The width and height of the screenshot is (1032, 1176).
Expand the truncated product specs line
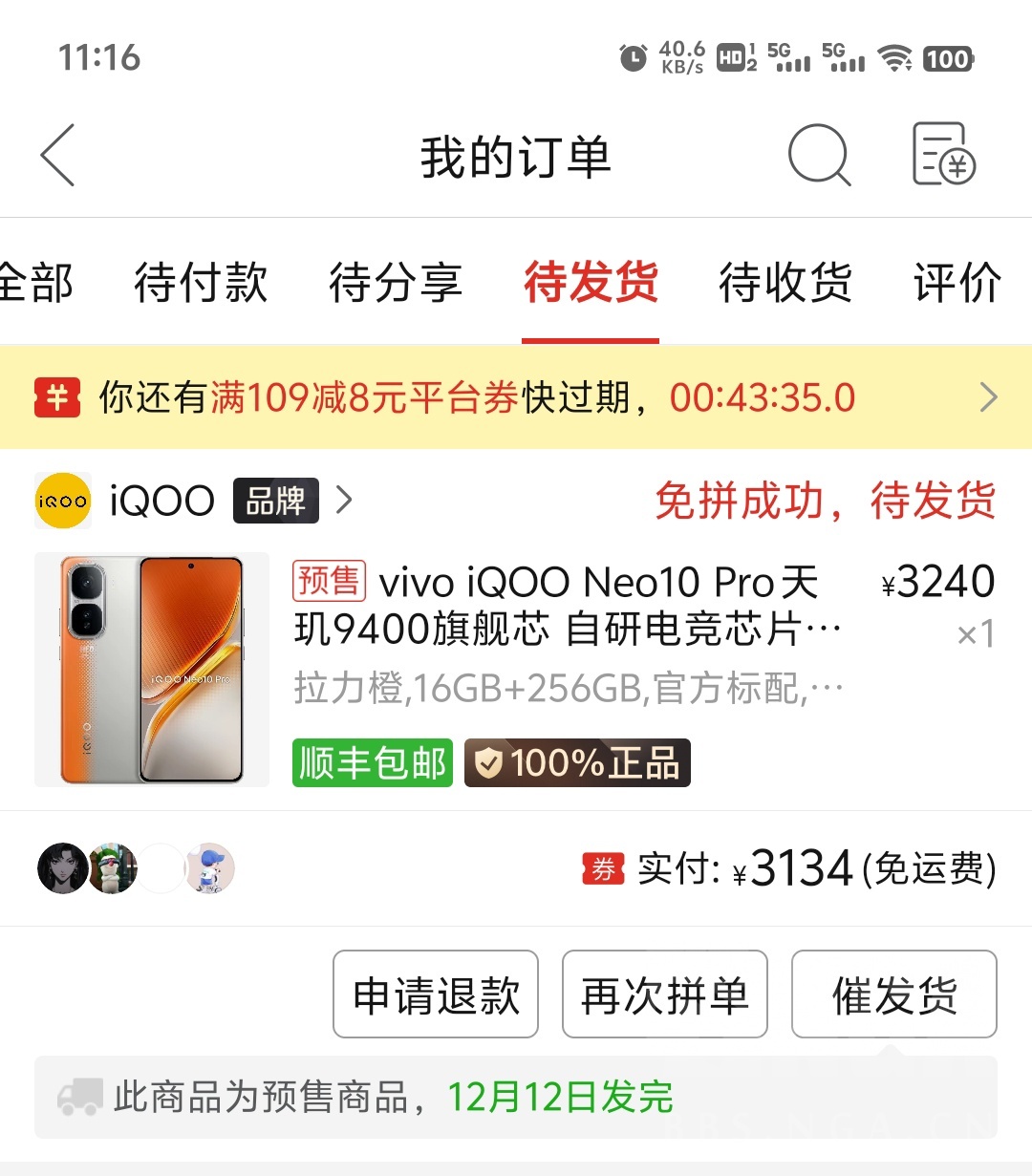pos(566,687)
